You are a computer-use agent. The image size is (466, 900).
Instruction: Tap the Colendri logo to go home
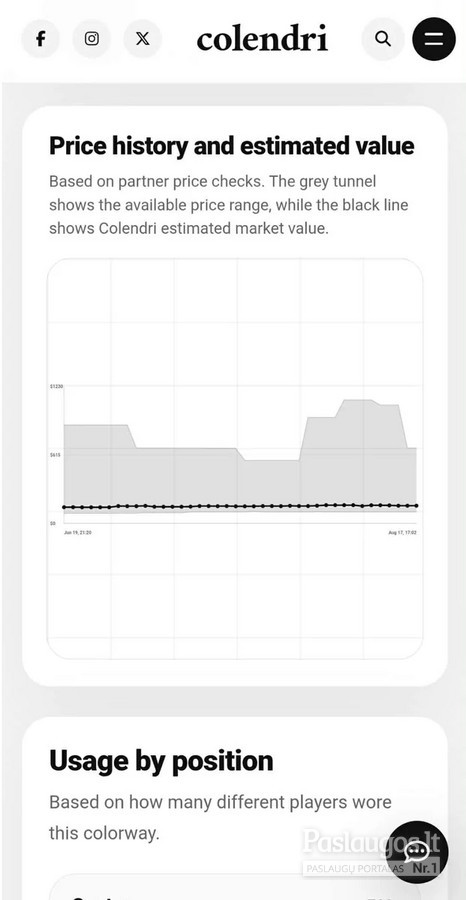coord(262,38)
